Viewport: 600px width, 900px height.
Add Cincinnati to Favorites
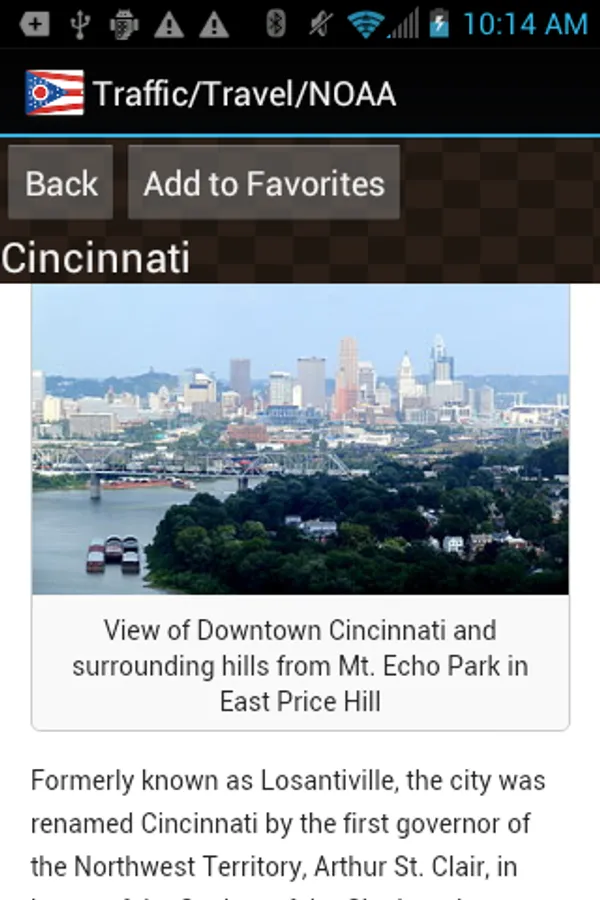pyautogui.click(x=264, y=184)
